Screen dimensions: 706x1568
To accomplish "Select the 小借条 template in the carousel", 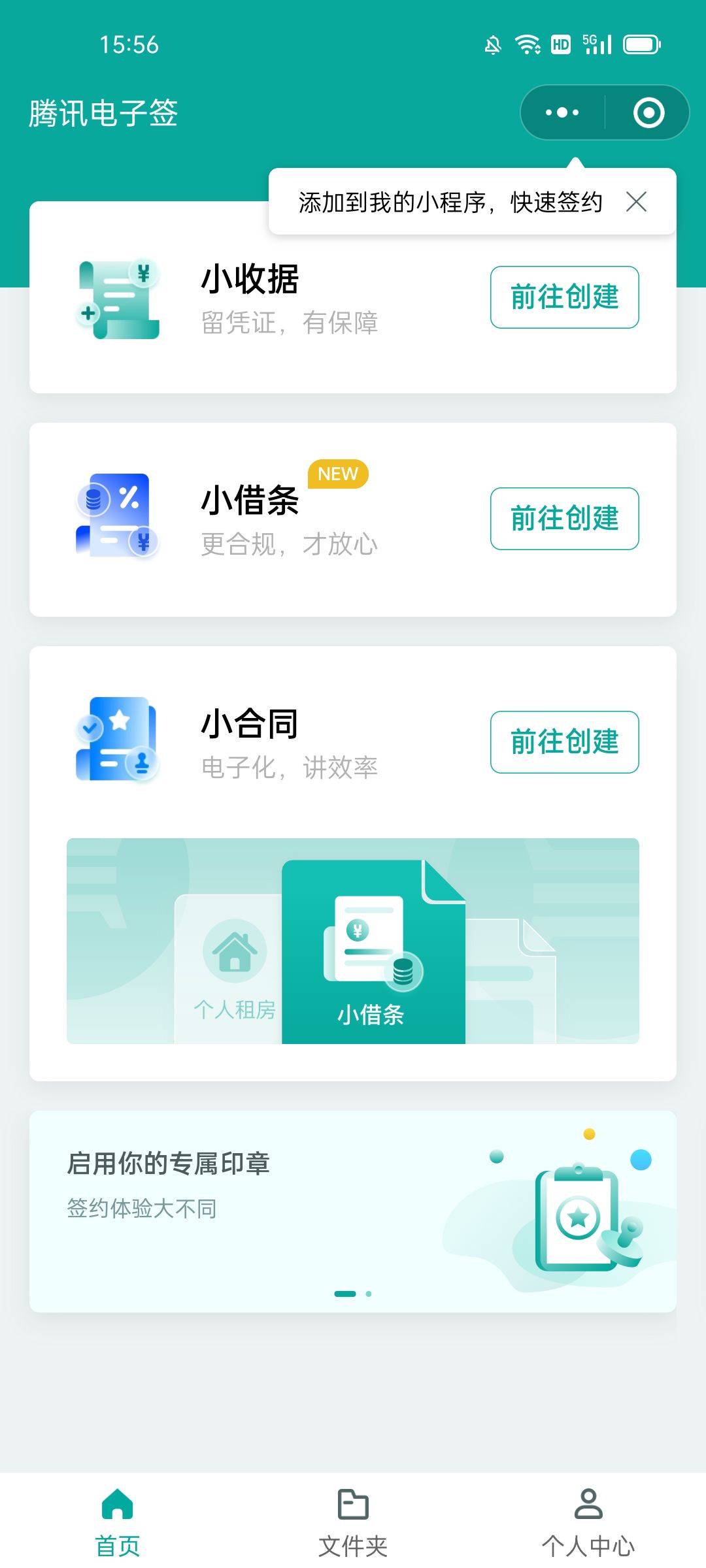I will tap(373, 954).
